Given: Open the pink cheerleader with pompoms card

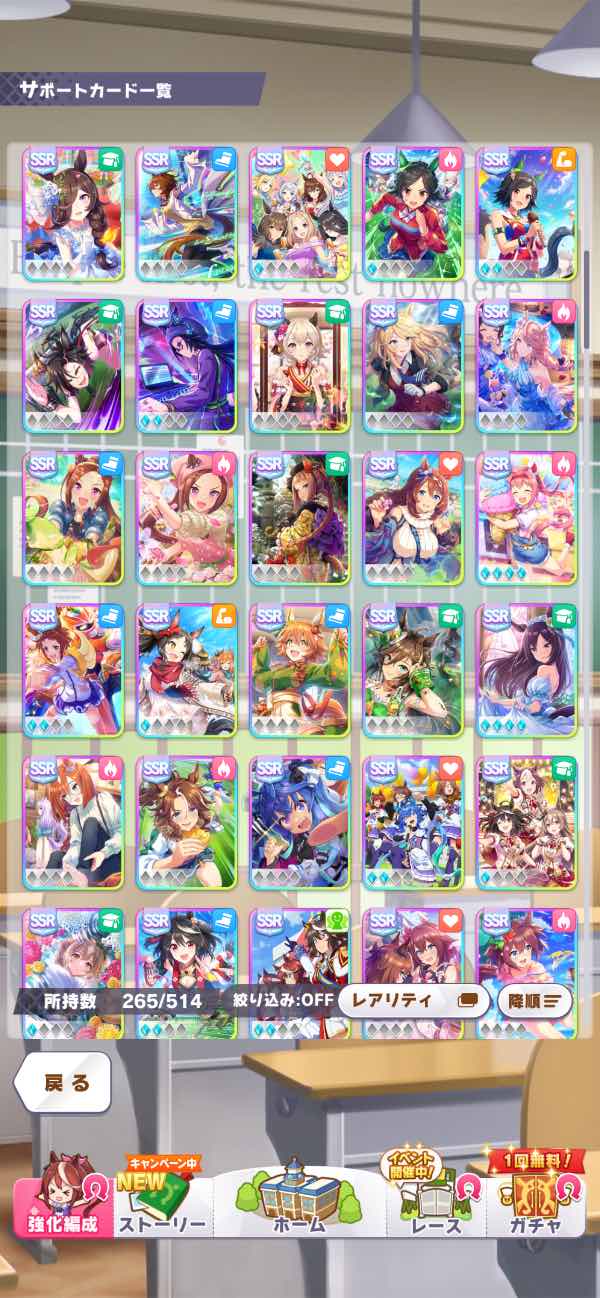Looking at the screenshot, I should click(x=527, y=517).
